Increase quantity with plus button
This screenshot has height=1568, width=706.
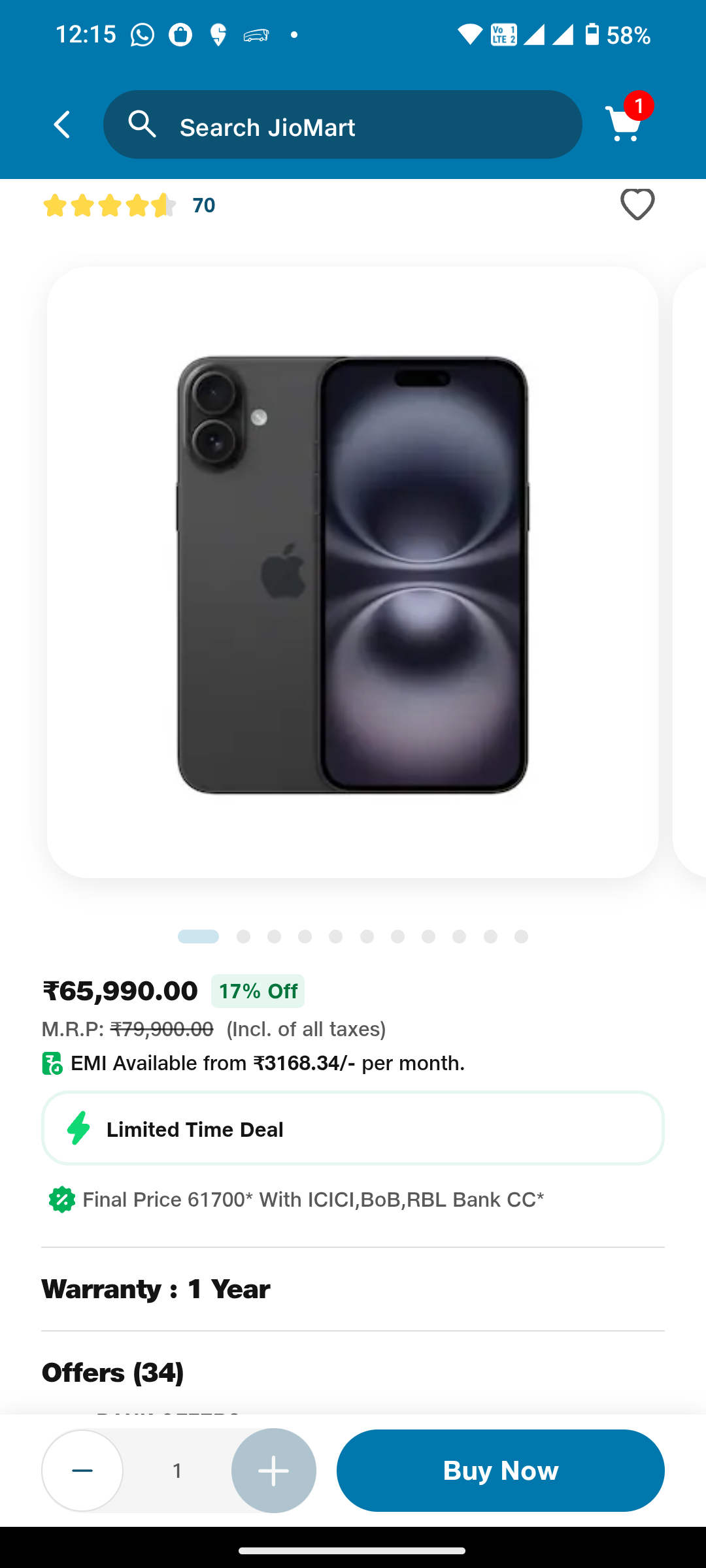(x=273, y=1470)
